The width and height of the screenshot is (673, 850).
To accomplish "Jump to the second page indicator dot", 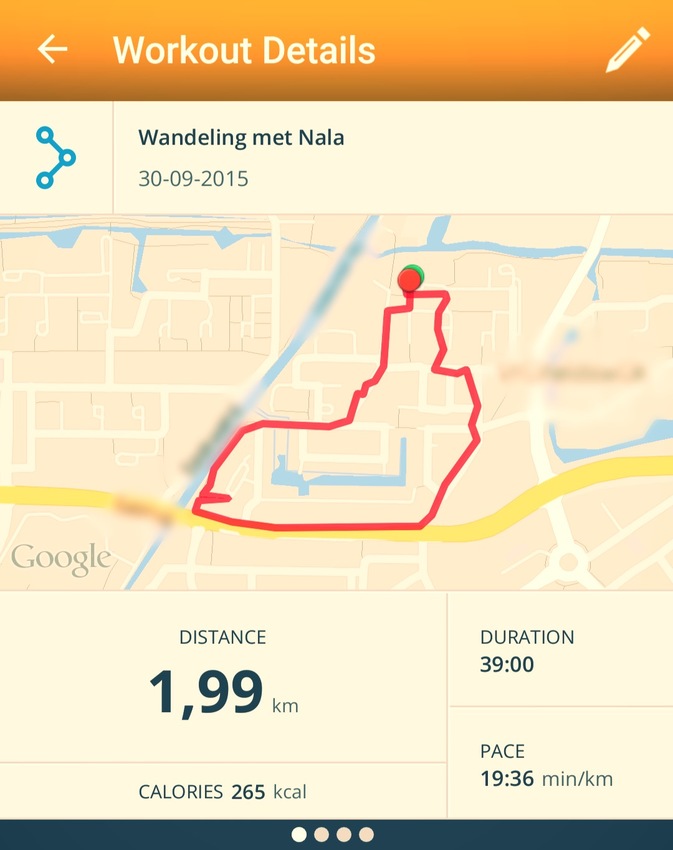I will [321, 834].
